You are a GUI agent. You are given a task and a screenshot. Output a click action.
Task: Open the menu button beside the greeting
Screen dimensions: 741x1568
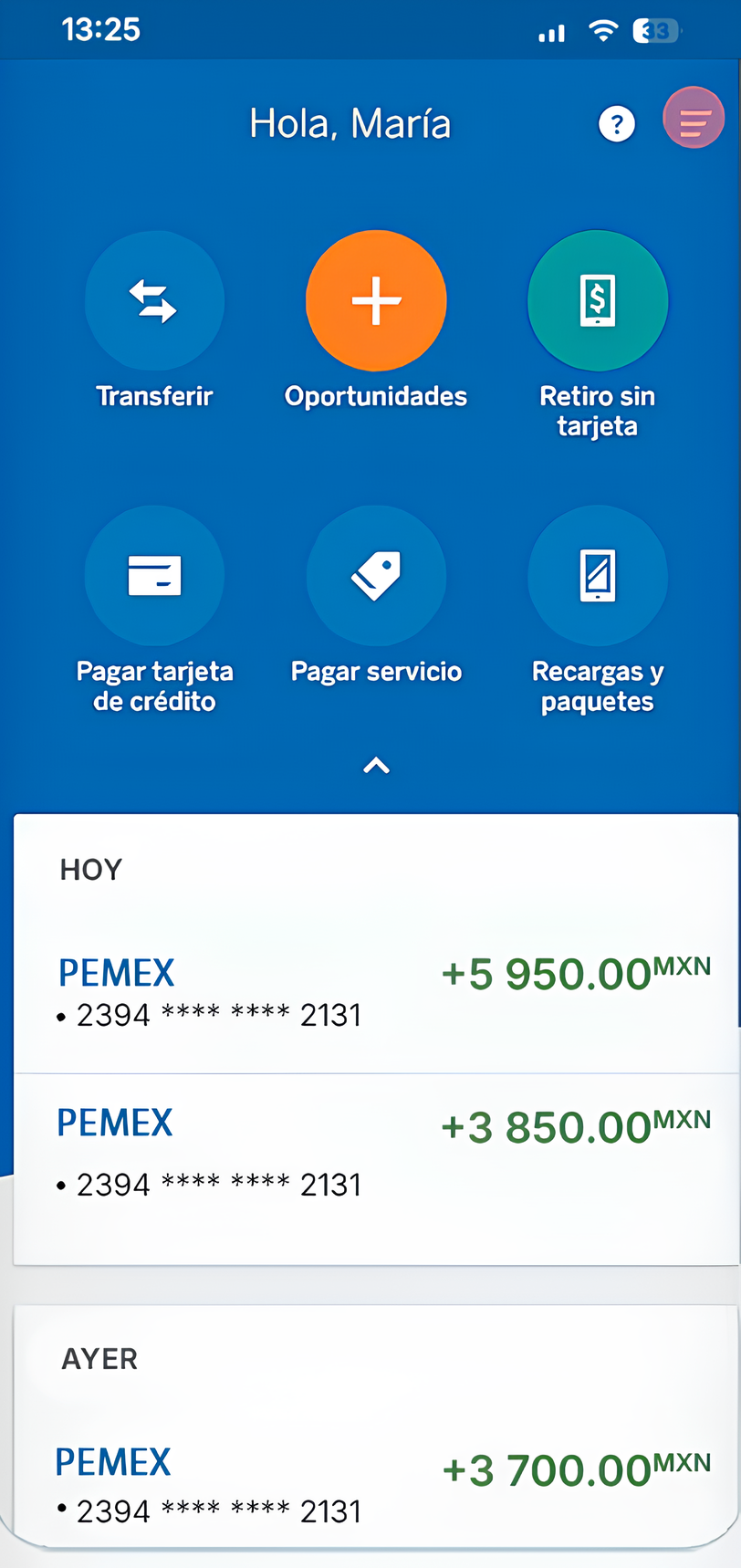(x=694, y=119)
